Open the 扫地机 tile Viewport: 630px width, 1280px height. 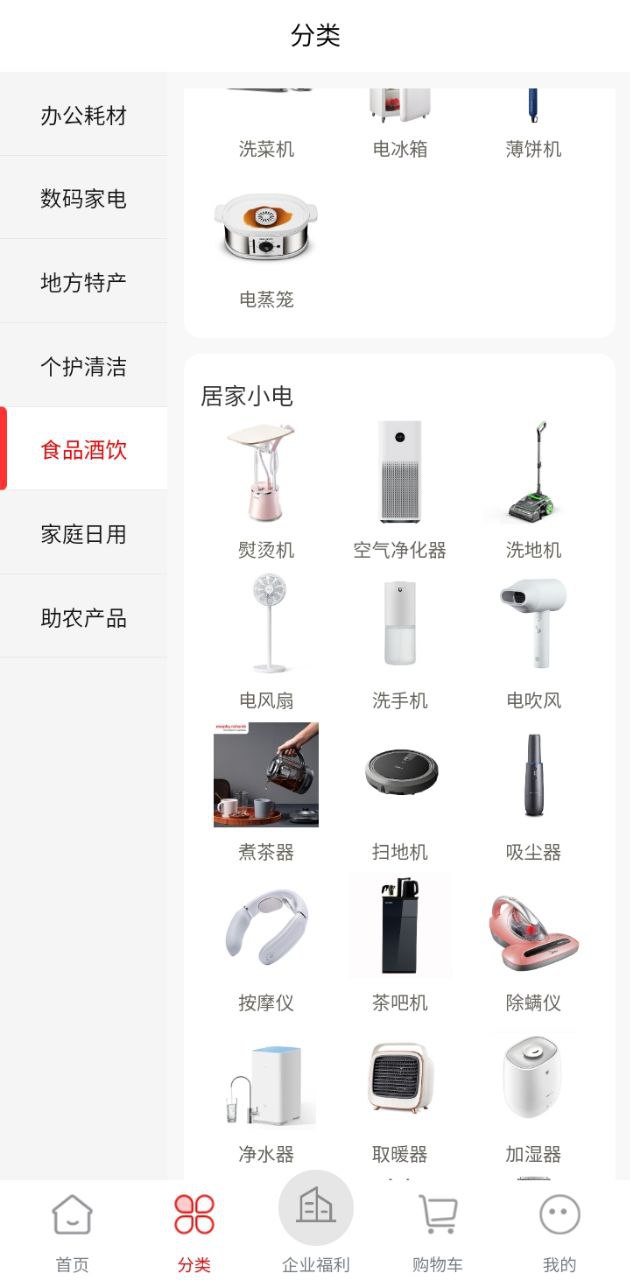point(399,792)
